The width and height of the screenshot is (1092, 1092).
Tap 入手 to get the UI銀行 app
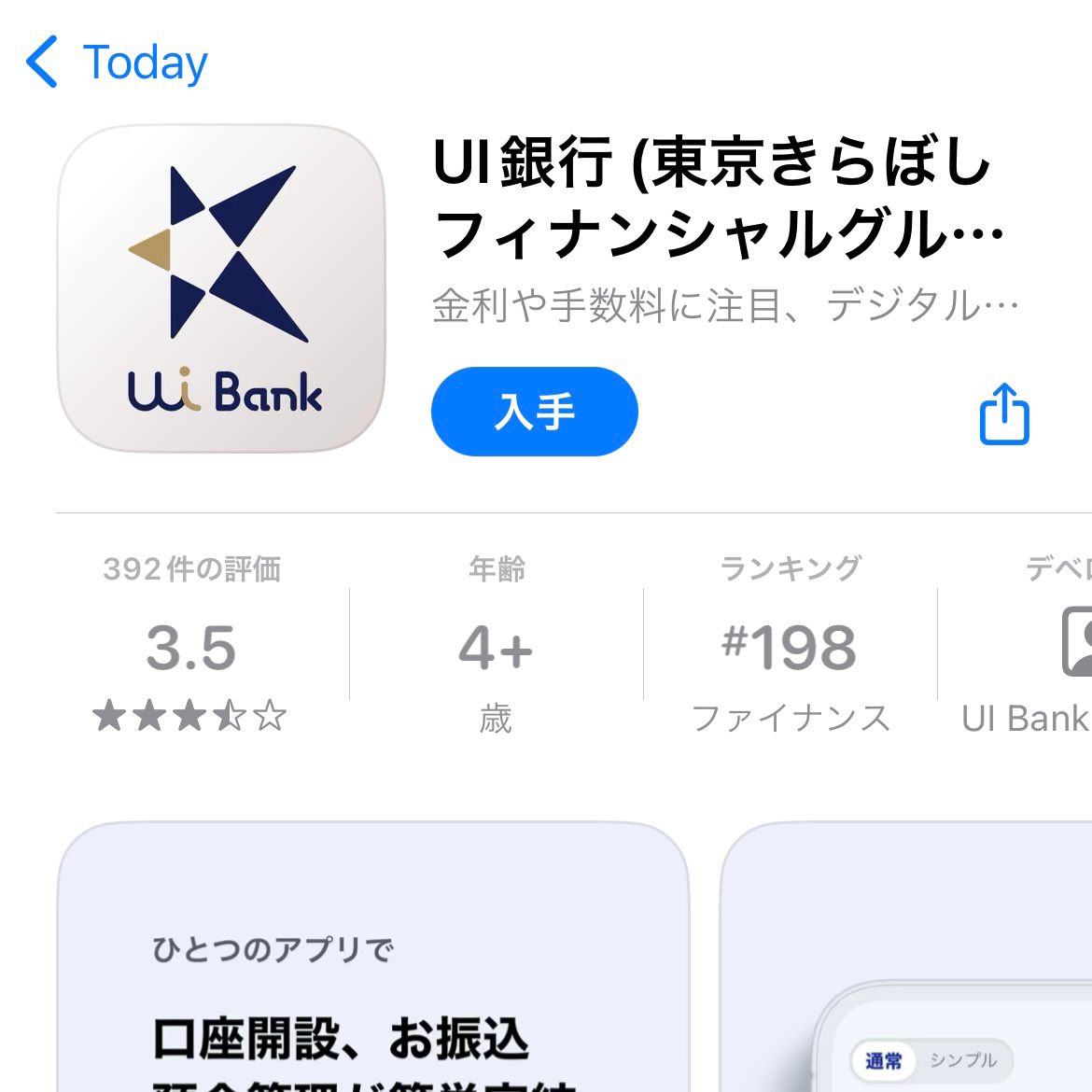pyautogui.click(x=534, y=412)
